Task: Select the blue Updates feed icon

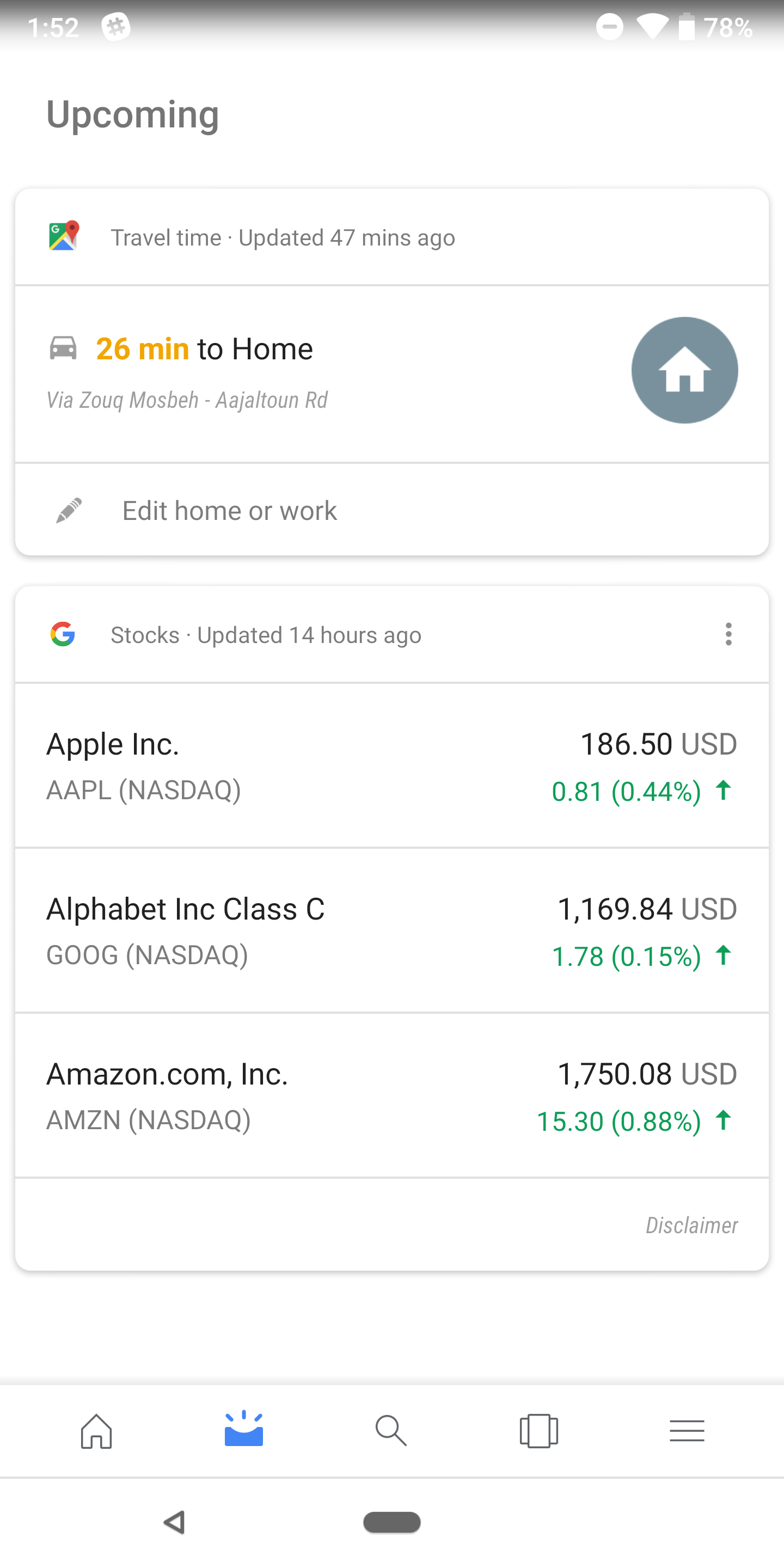Action: pyautogui.click(x=244, y=1432)
